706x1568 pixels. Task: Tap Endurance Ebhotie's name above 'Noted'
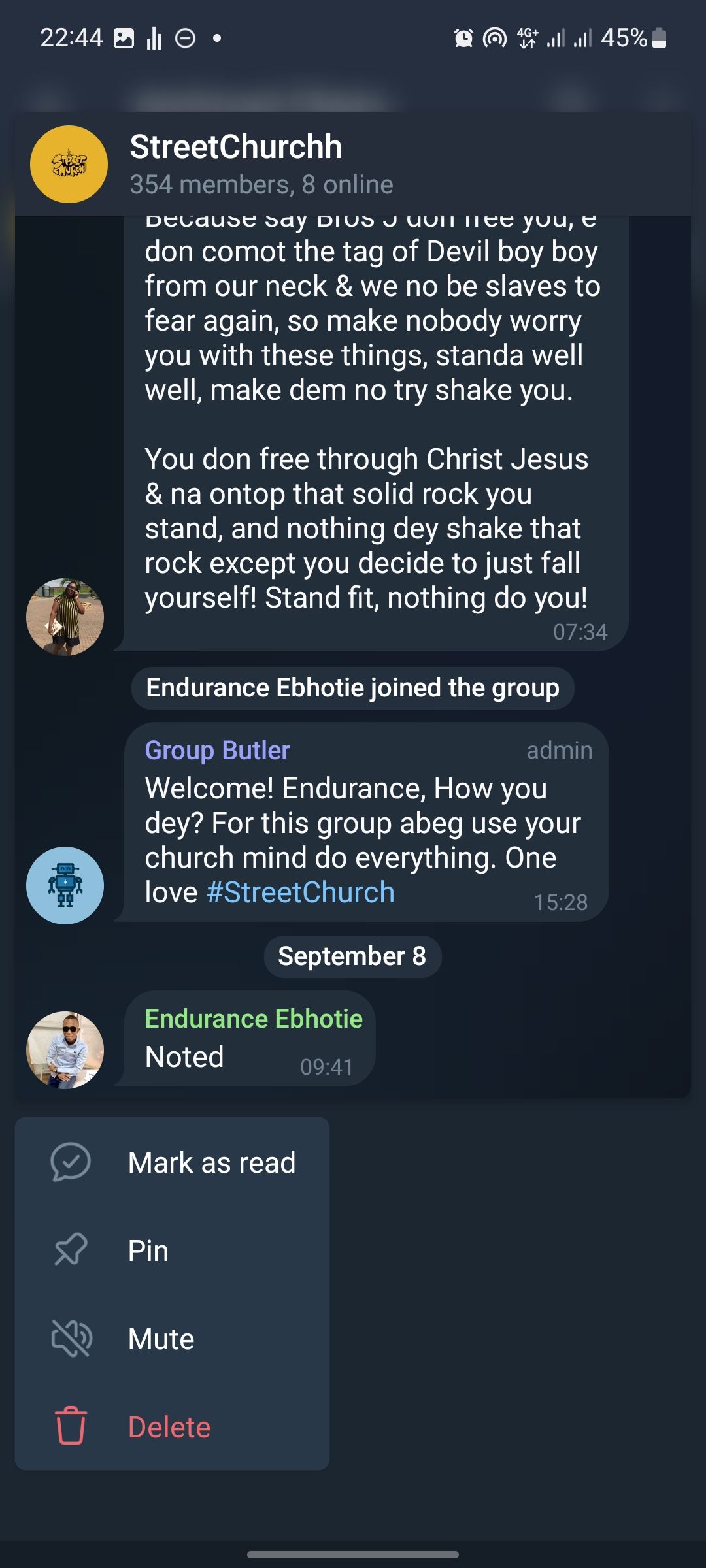(x=254, y=1017)
